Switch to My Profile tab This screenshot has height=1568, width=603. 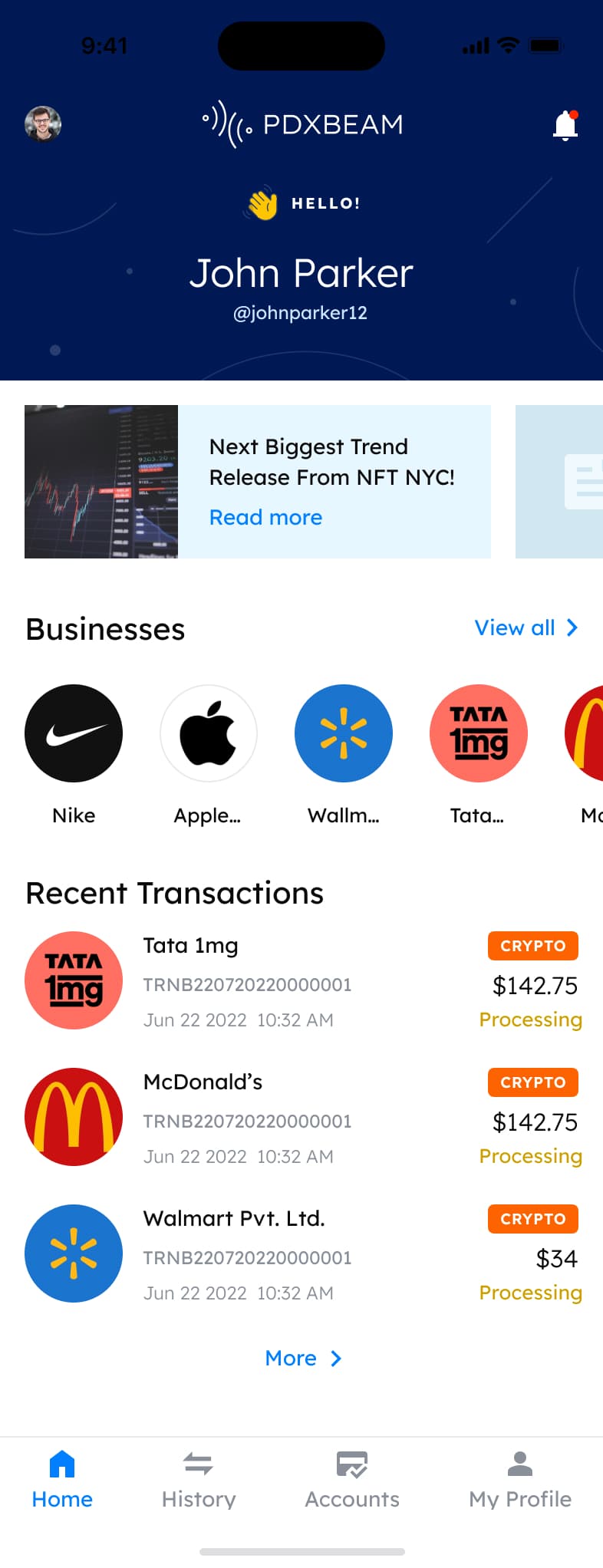[x=520, y=1480]
